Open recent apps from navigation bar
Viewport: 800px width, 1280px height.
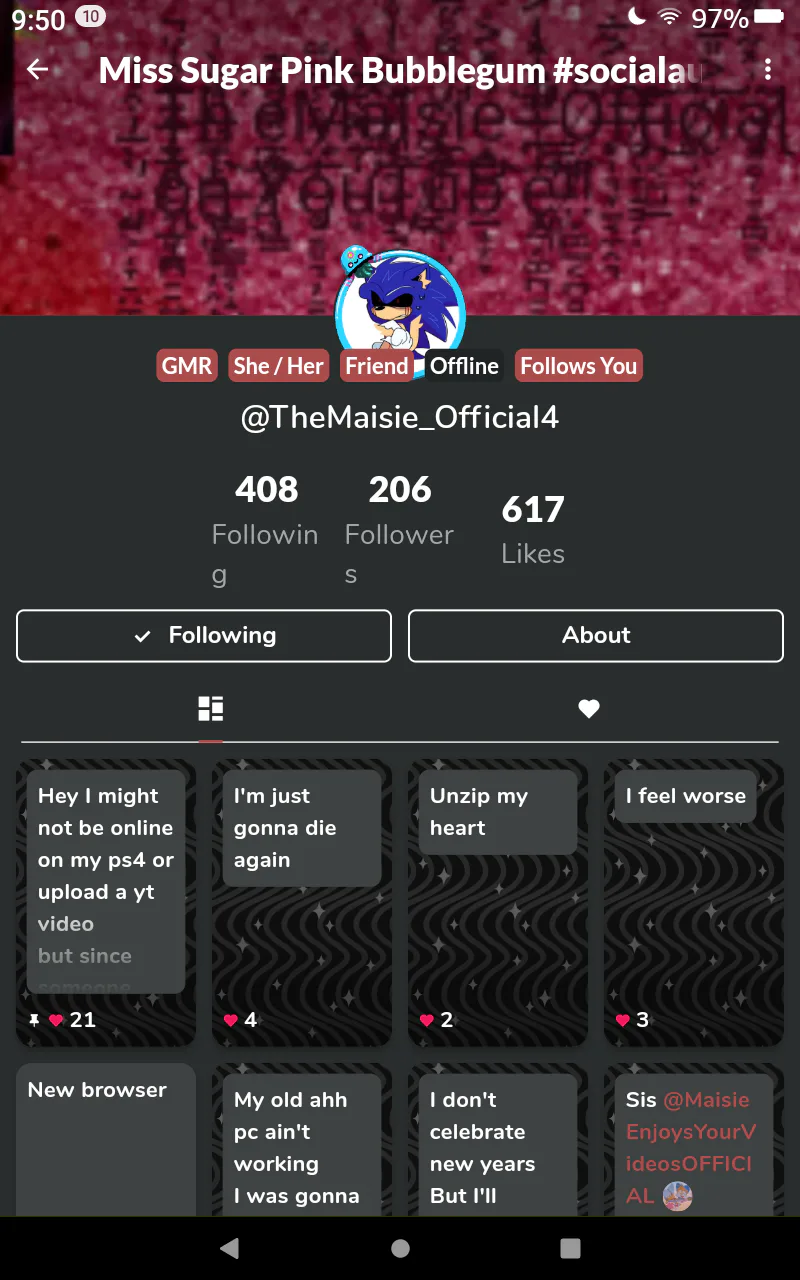(x=570, y=1248)
